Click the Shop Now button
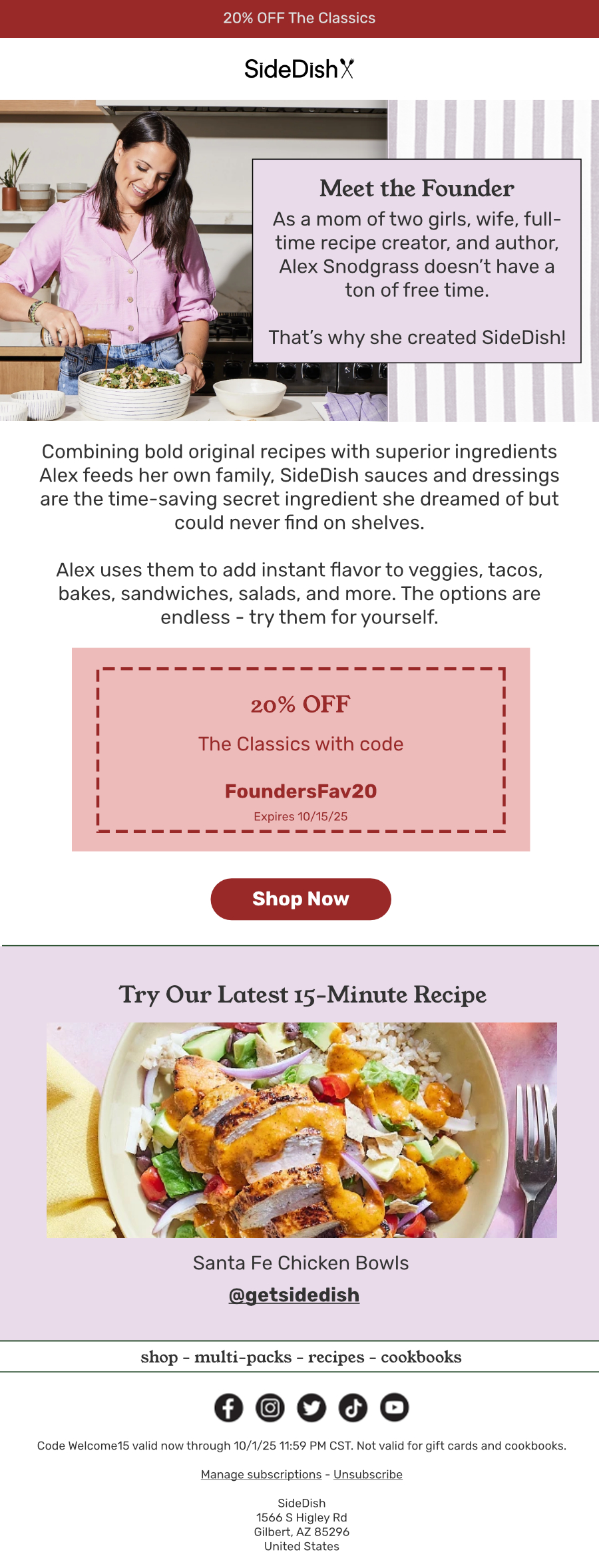Image resolution: width=599 pixels, height=1568 pixels. coord(300,899)
